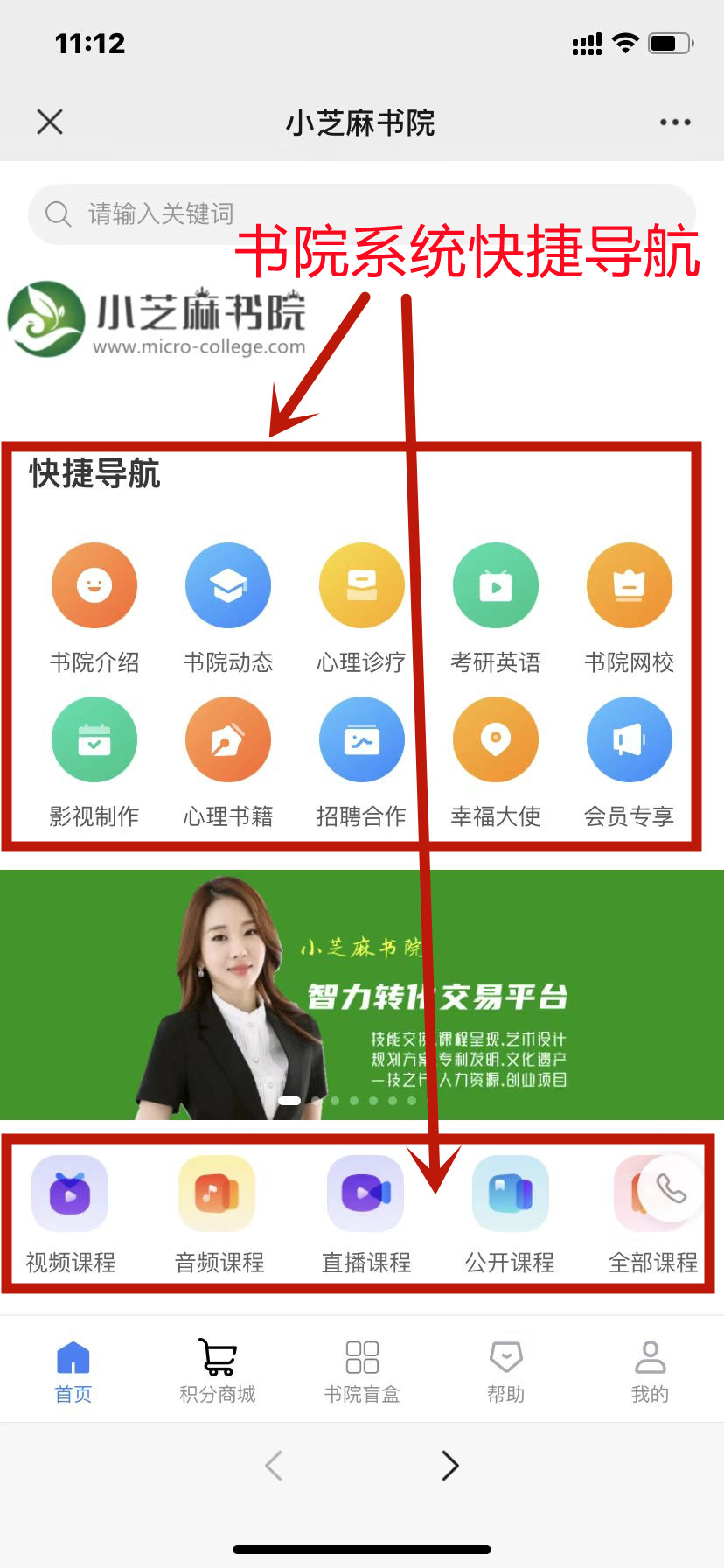Close the 小芝麻书院 mini program
This screenshot has width=724, height=1568.
pos(50,122)
